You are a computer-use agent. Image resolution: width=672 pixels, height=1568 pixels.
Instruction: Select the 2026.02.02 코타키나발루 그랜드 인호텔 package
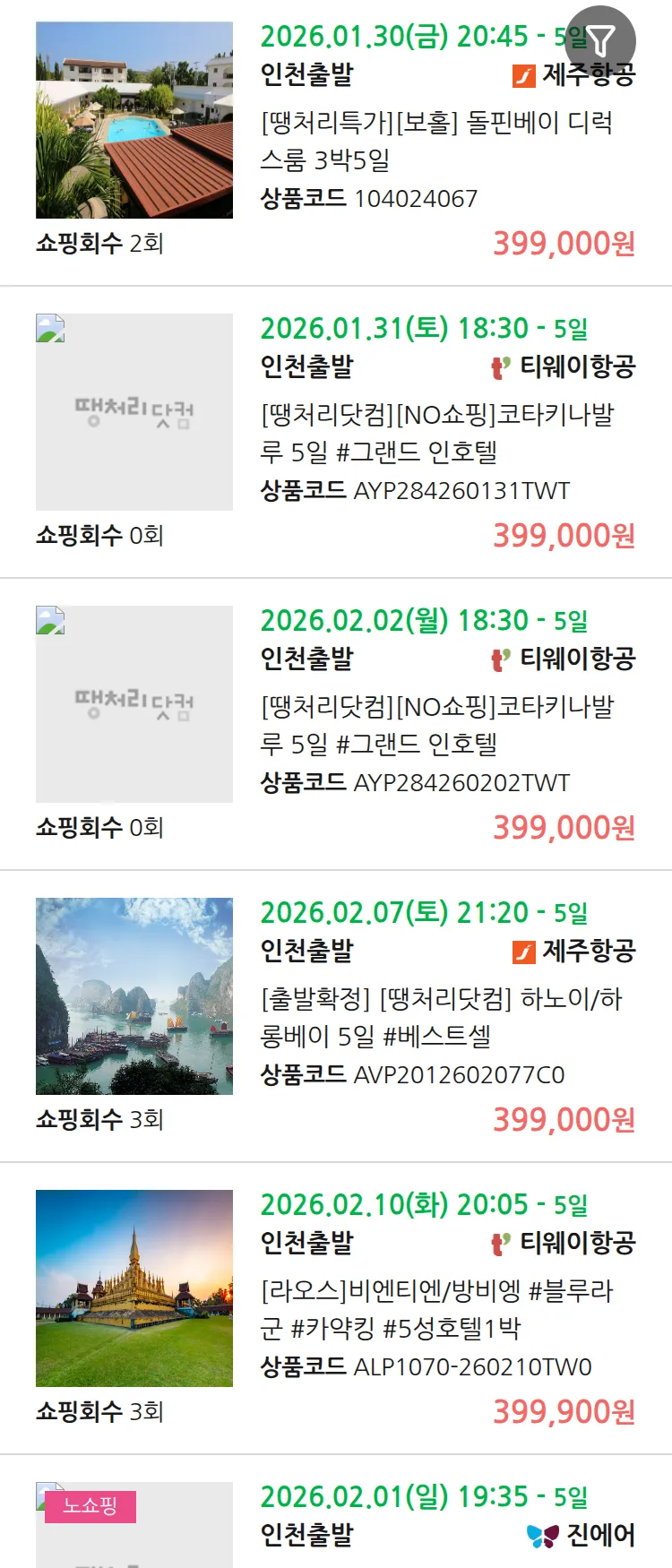pos(436,725)
